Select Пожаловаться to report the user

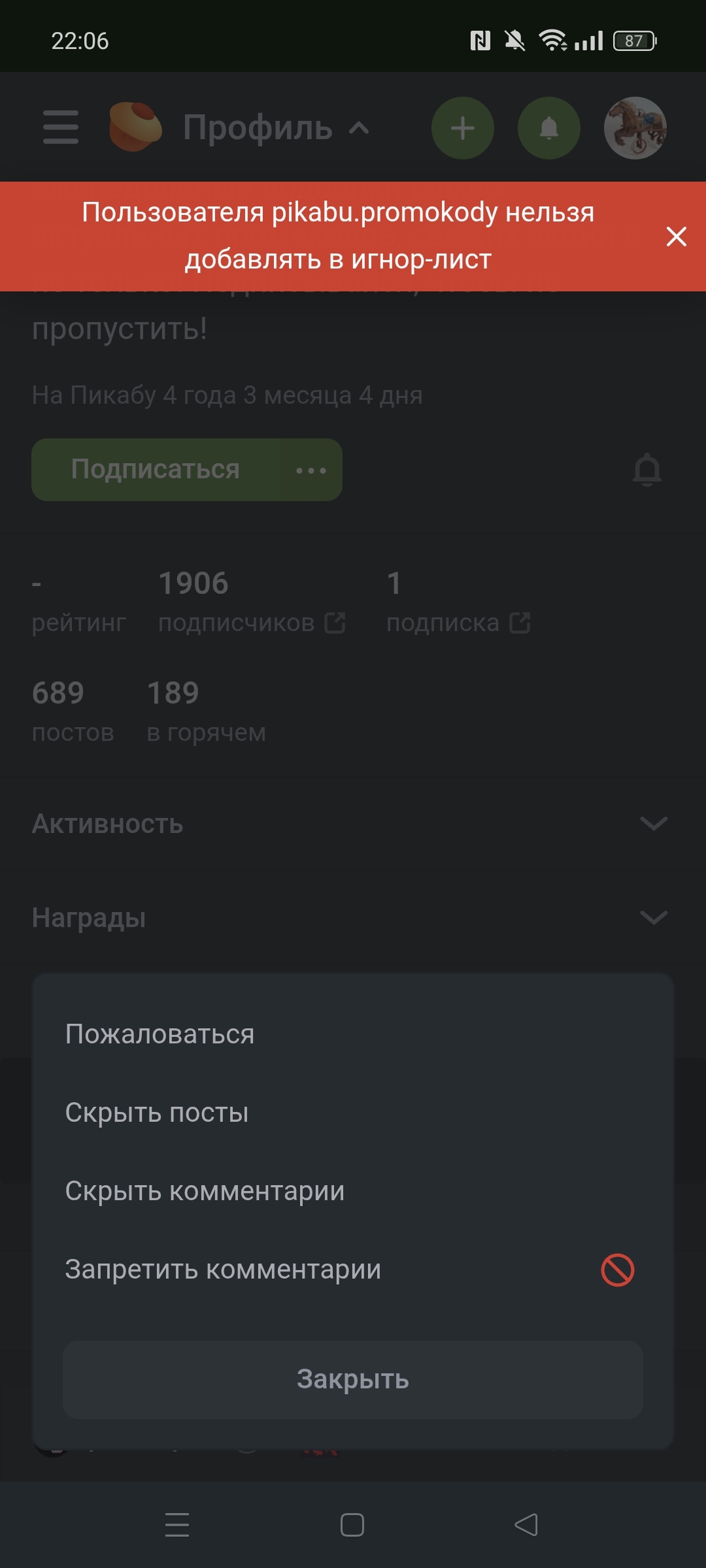click(x=160, y=1034)
